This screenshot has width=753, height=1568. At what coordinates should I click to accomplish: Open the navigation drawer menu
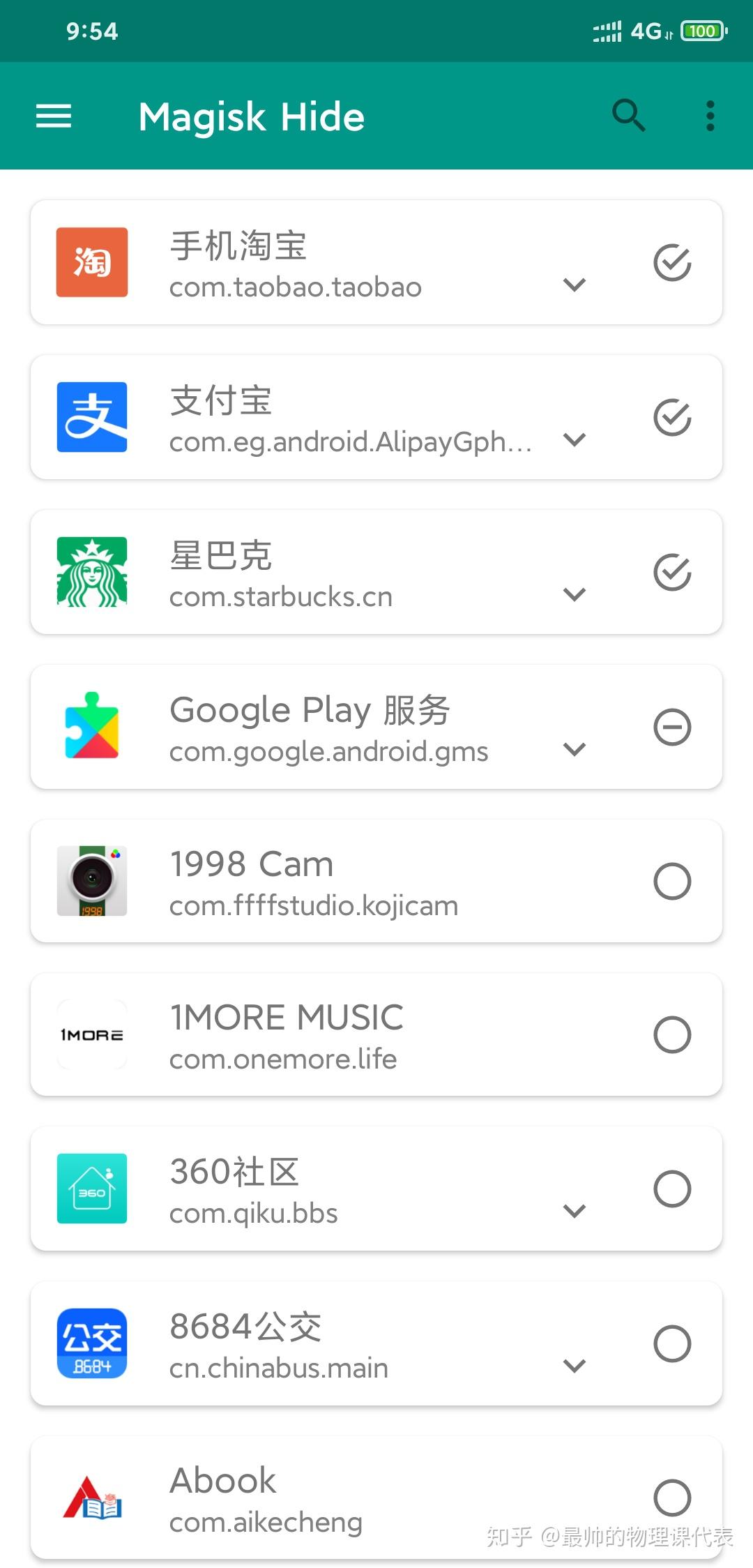click(x=54, y=116)
